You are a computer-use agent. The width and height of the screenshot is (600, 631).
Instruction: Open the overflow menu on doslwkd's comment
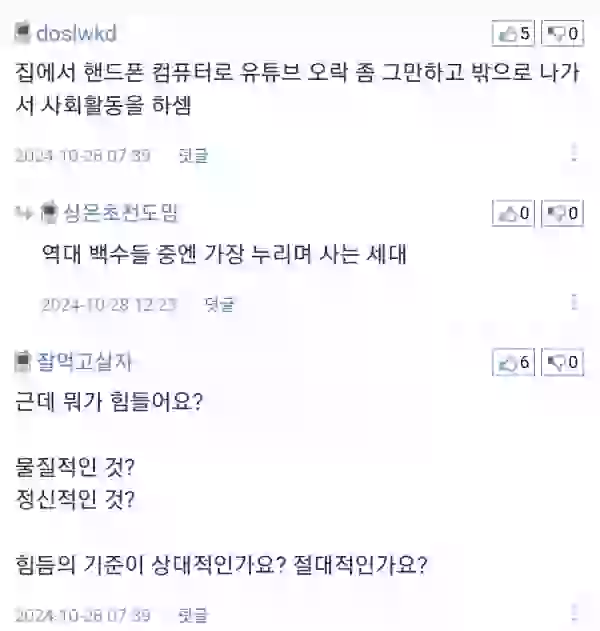click(x=574, y=153)
